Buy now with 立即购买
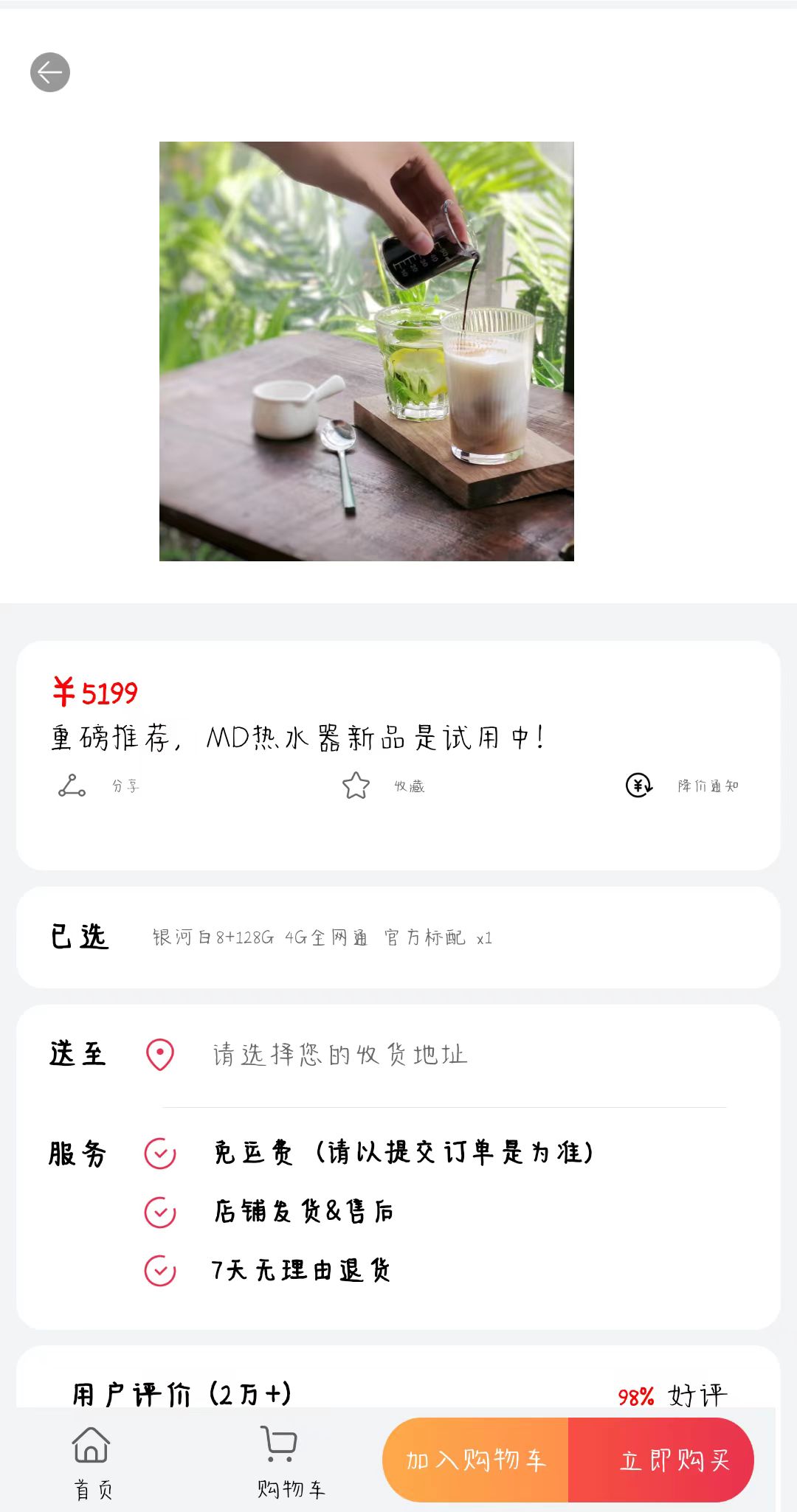 pos(673,1460)
